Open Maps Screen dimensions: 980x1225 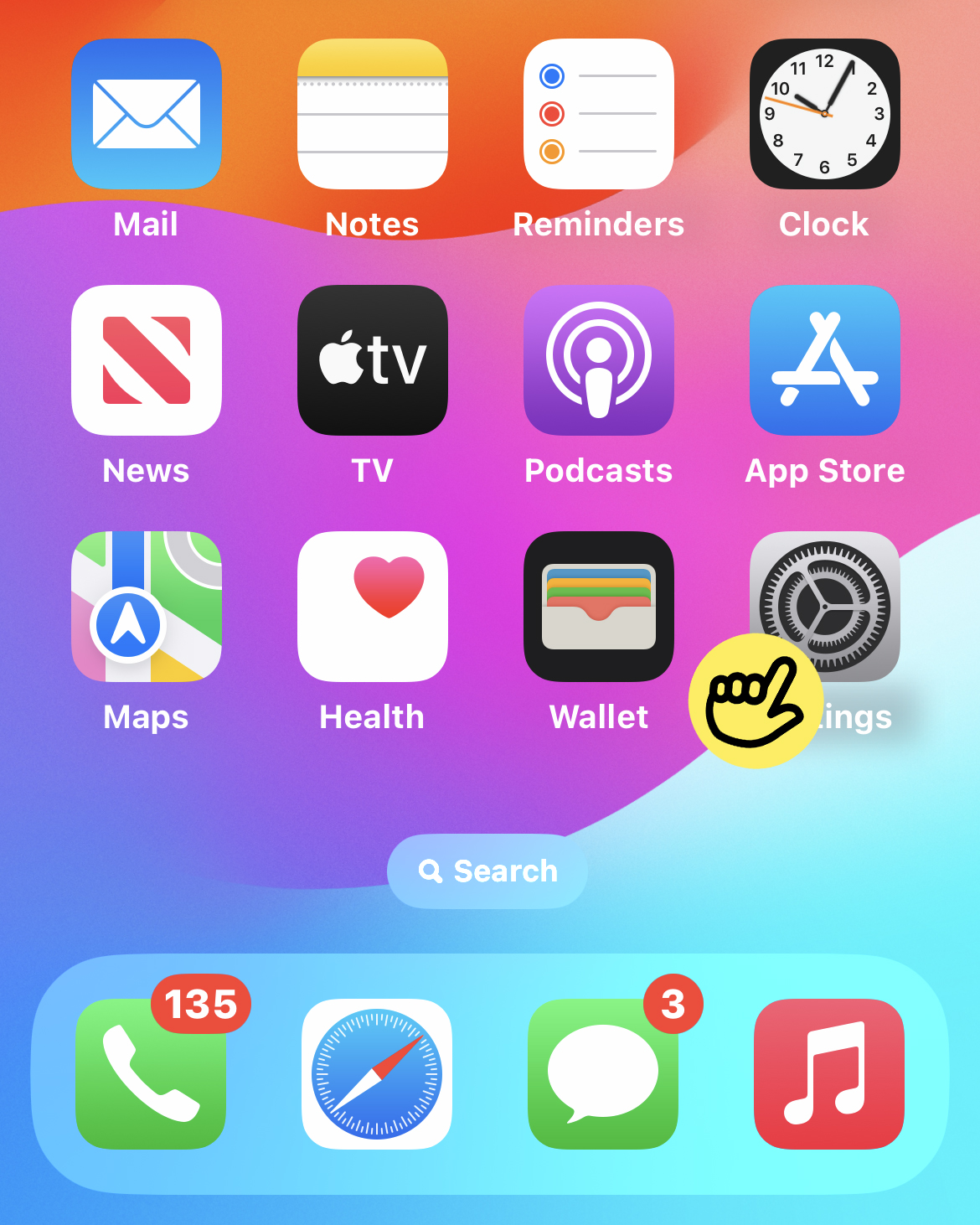[x=147, y=607]
